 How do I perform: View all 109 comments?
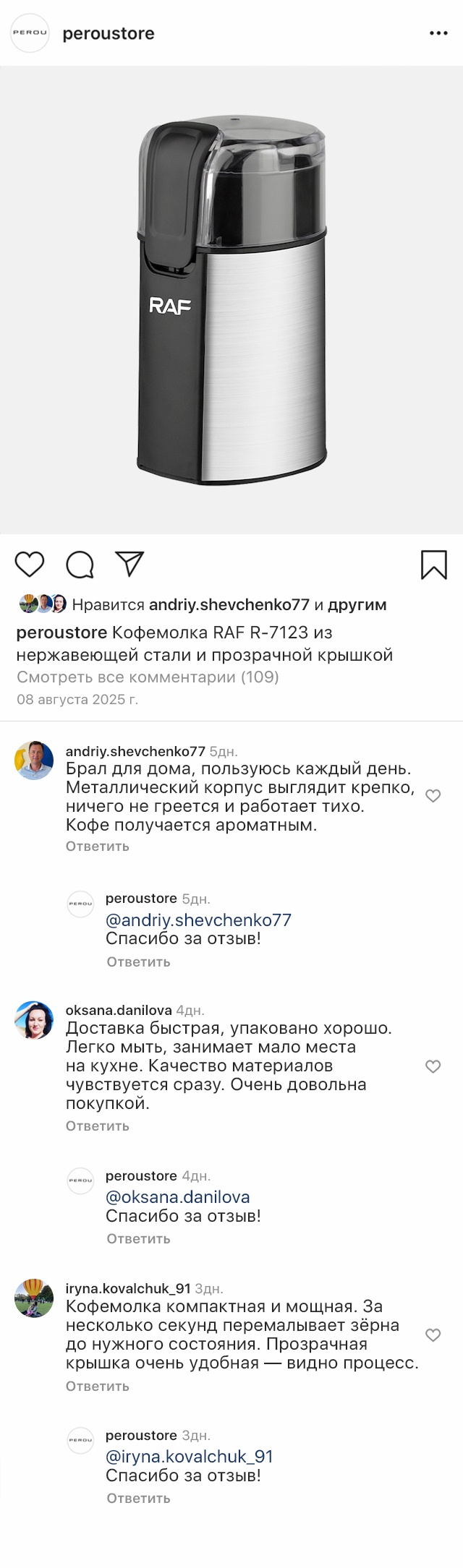click(148, 677)
